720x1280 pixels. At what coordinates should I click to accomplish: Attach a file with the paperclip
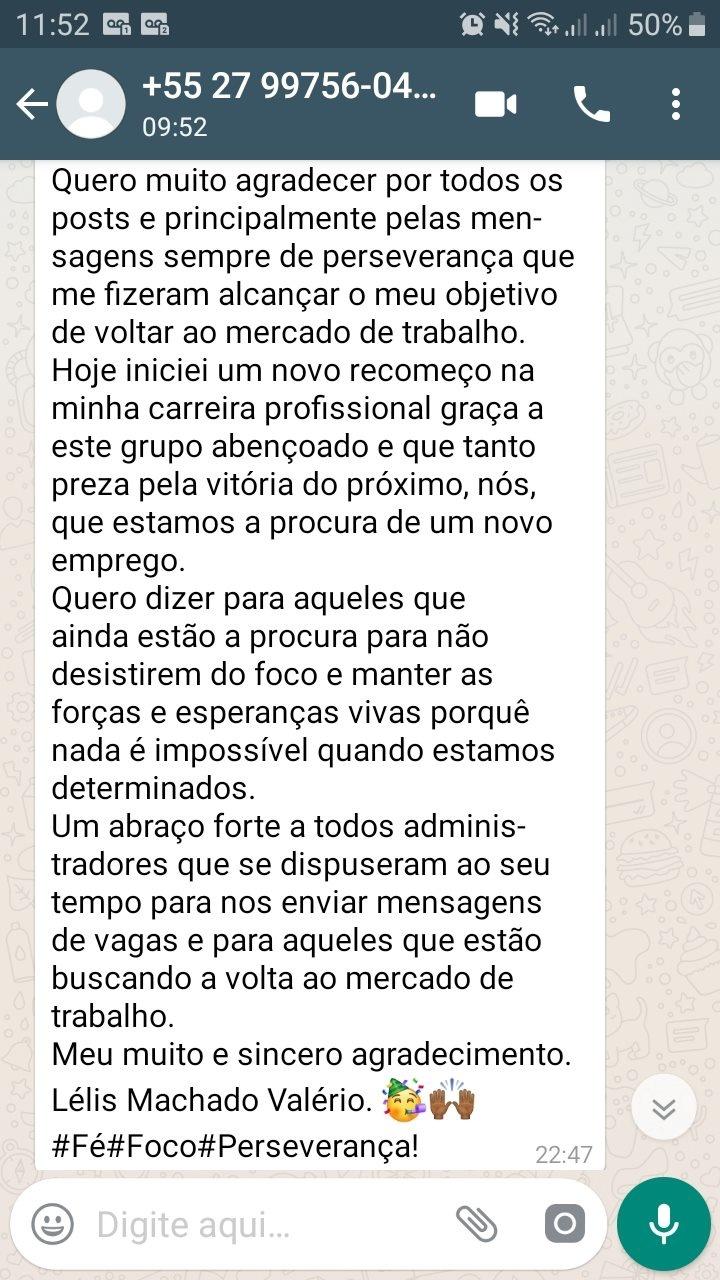(477, 1223)
